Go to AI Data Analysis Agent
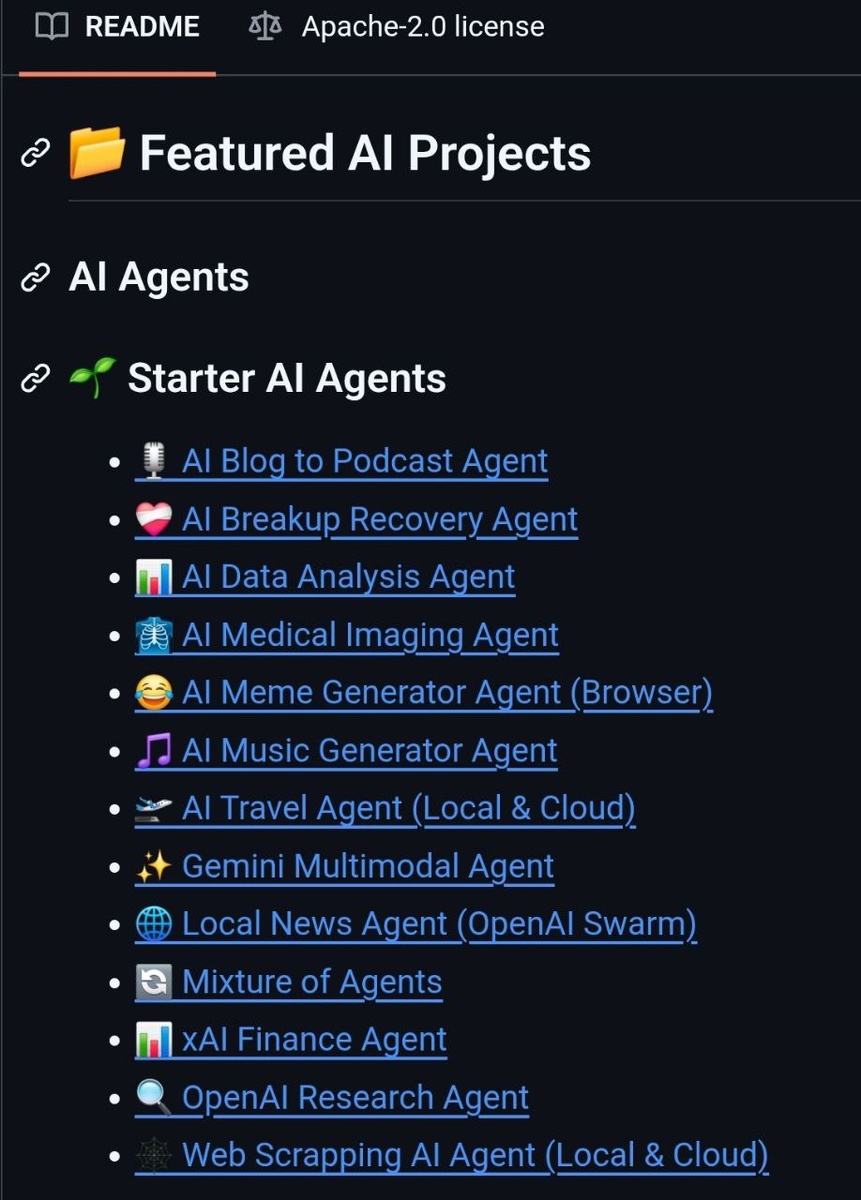The width and height of the screenshot is (861, 1200). pos(325,577)
